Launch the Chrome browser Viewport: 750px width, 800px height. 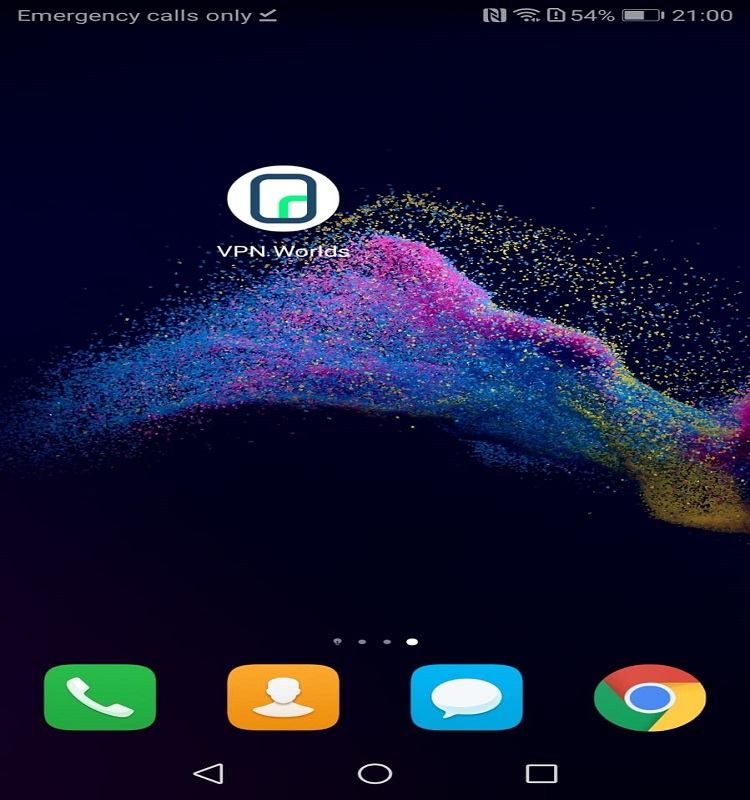tap(650, 697)
